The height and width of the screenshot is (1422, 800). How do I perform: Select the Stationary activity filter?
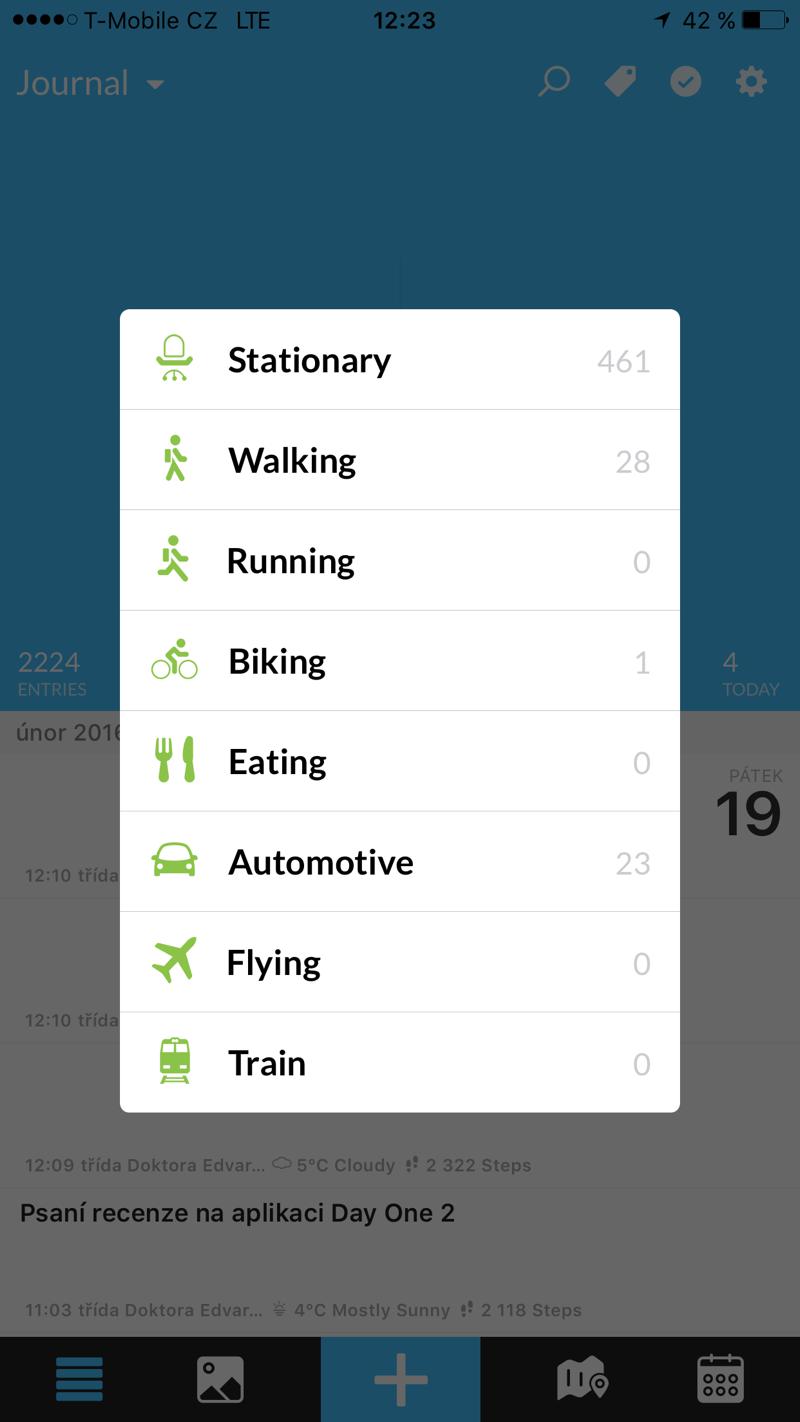coord(400,360)
